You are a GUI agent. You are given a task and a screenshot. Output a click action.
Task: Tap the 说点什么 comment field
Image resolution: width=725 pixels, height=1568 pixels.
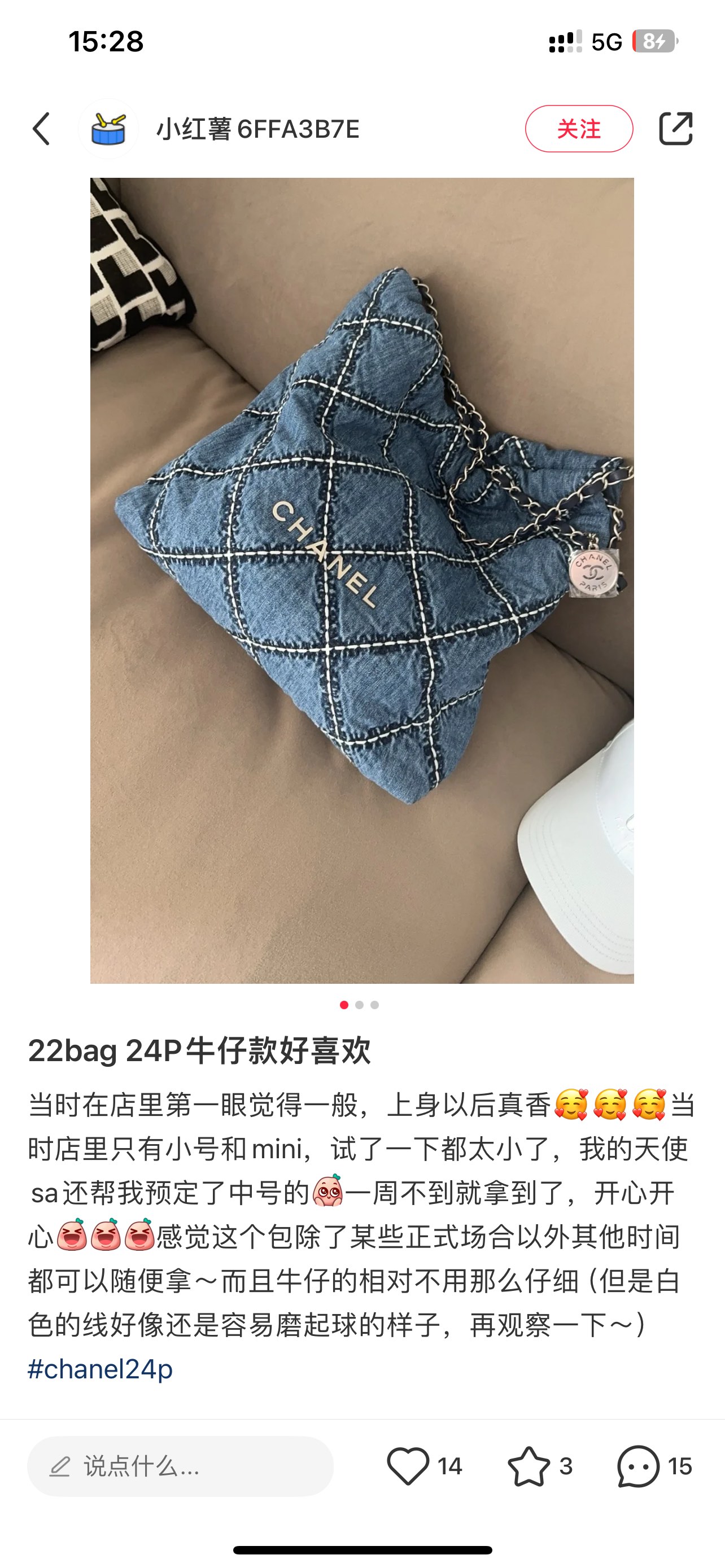pos(180,1466)
